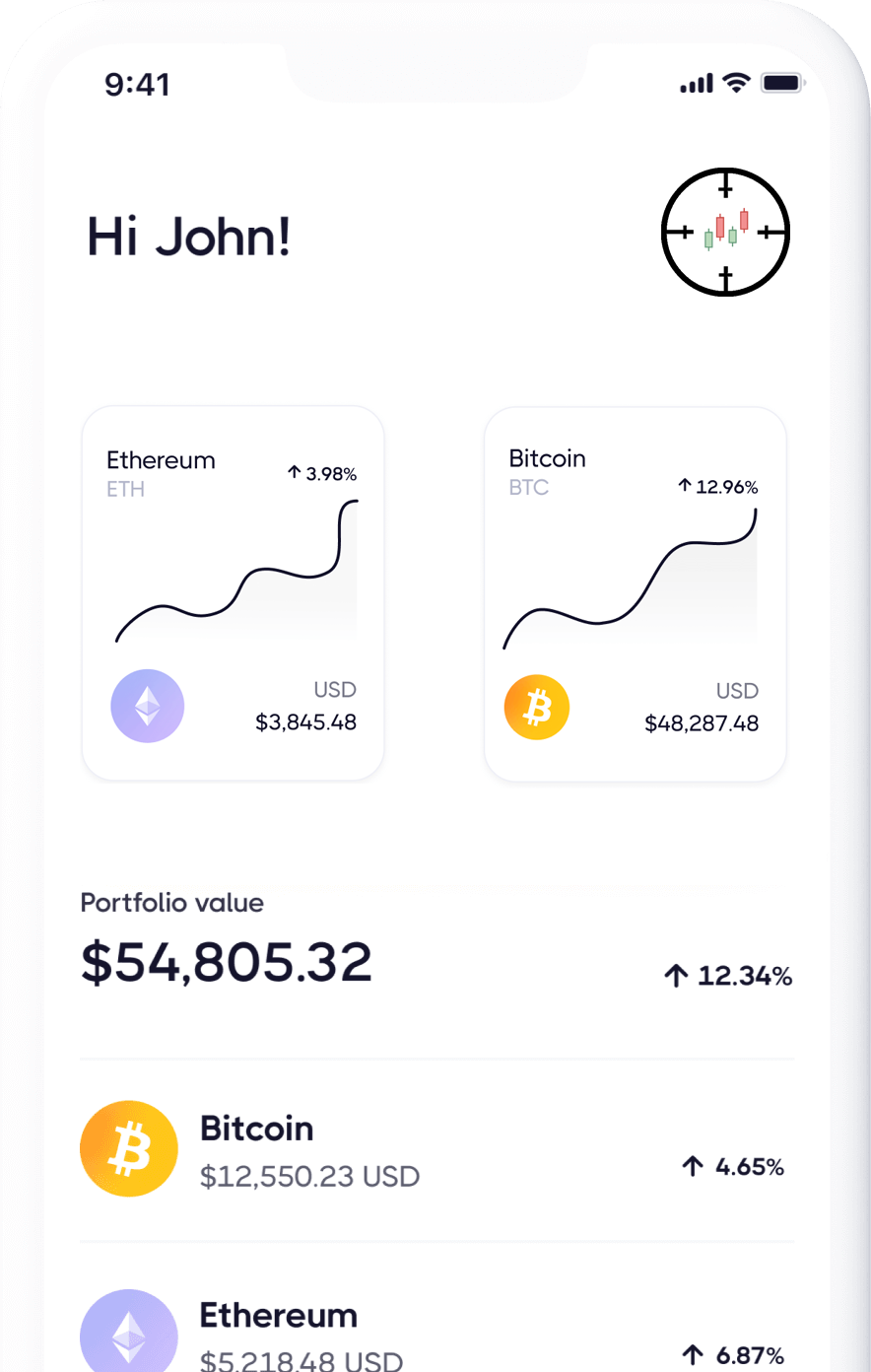The image size is (871, 1372).
Task: Tap the up arrow next to 12.96%
Action: point(685,485)
